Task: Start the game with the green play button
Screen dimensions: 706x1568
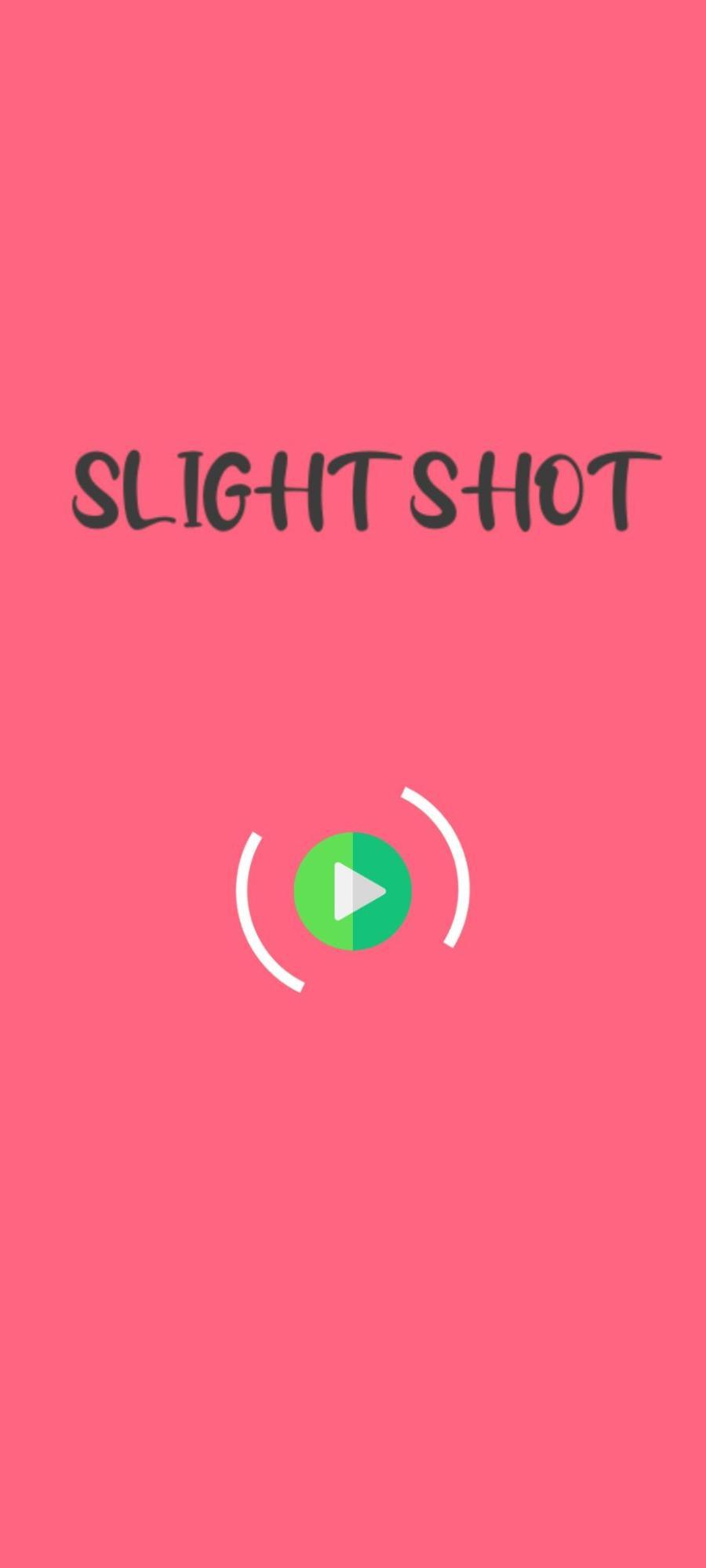Action: tap(352, 891)
